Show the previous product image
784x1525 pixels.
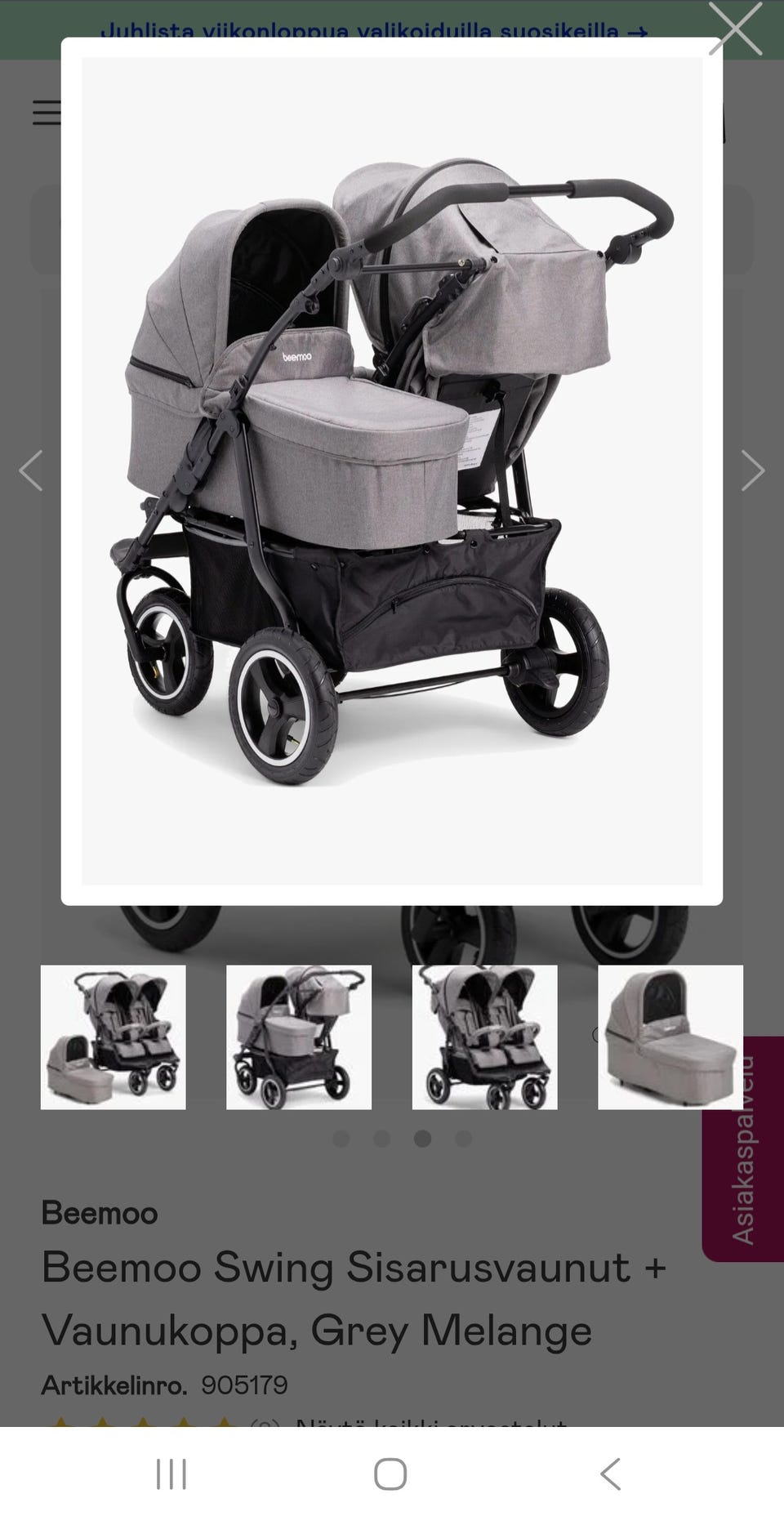[31, 470]
